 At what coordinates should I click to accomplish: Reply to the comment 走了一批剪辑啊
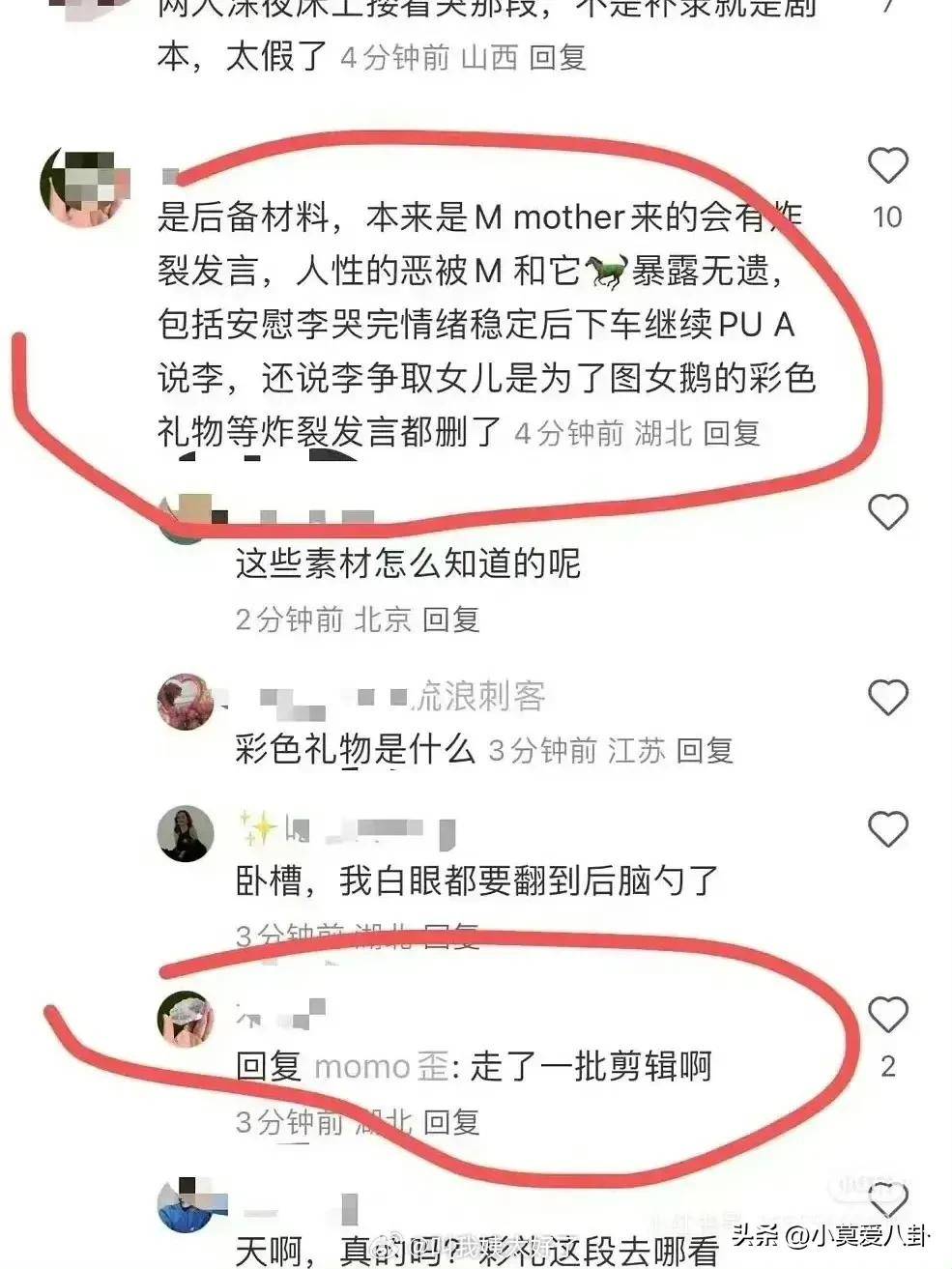tap(450, 1121)
